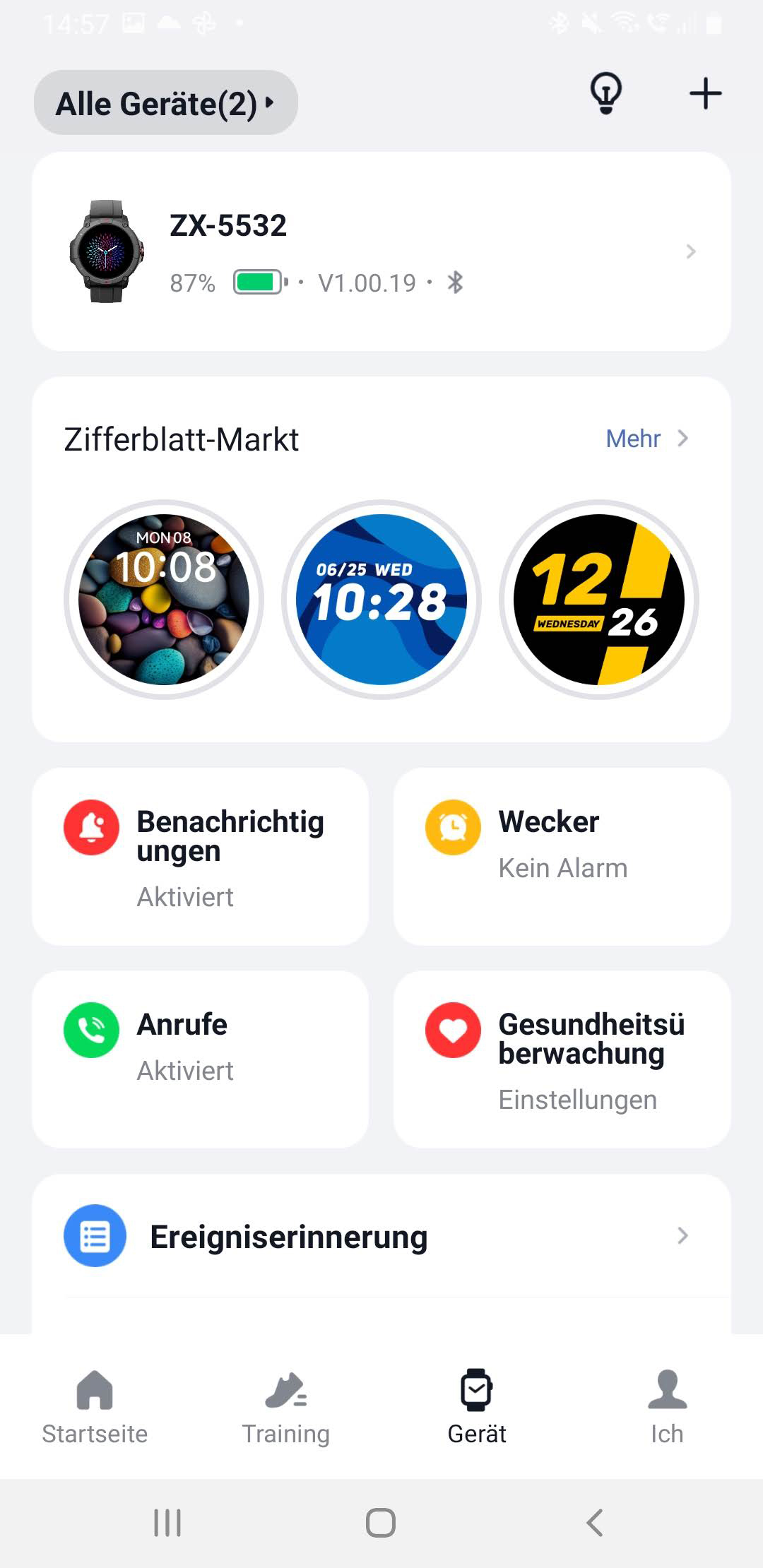The width and height of the screenshot is (763, 1568).
Task: Open the Alle Geräte(2) device dropdown
Action: pyautogui.click(x=165, y=103)
